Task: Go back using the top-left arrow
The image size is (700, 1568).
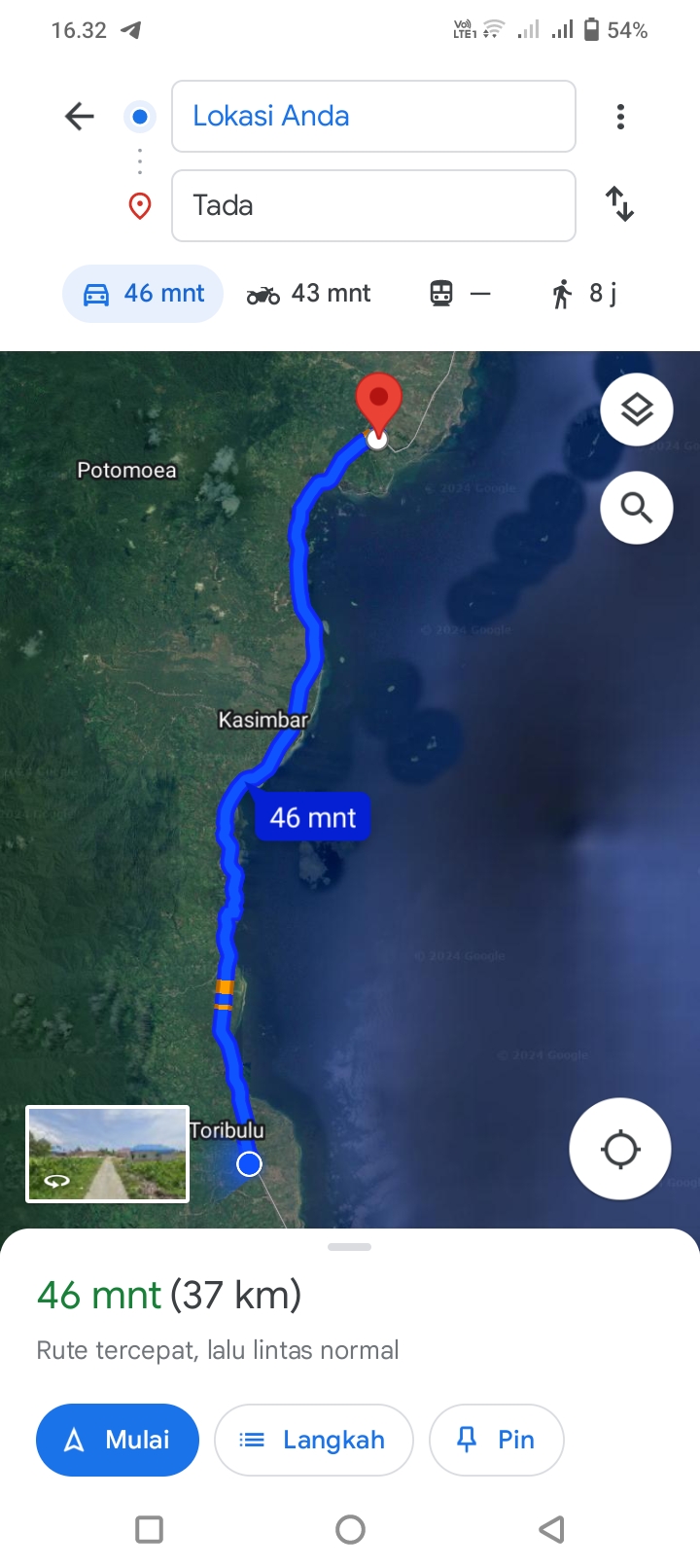Action: (80, 117)
